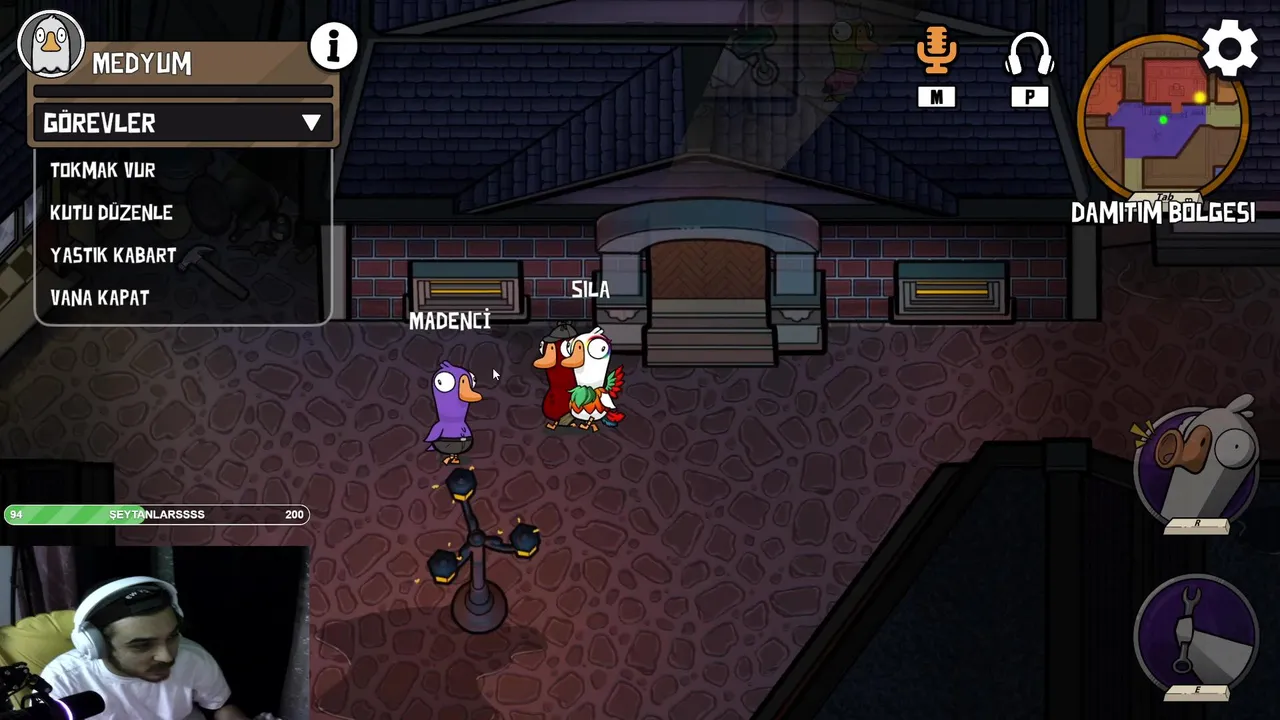This screenshot has width=1280, height=720.
Task: Toggle the headphones audio icon
Action: 1029,55
